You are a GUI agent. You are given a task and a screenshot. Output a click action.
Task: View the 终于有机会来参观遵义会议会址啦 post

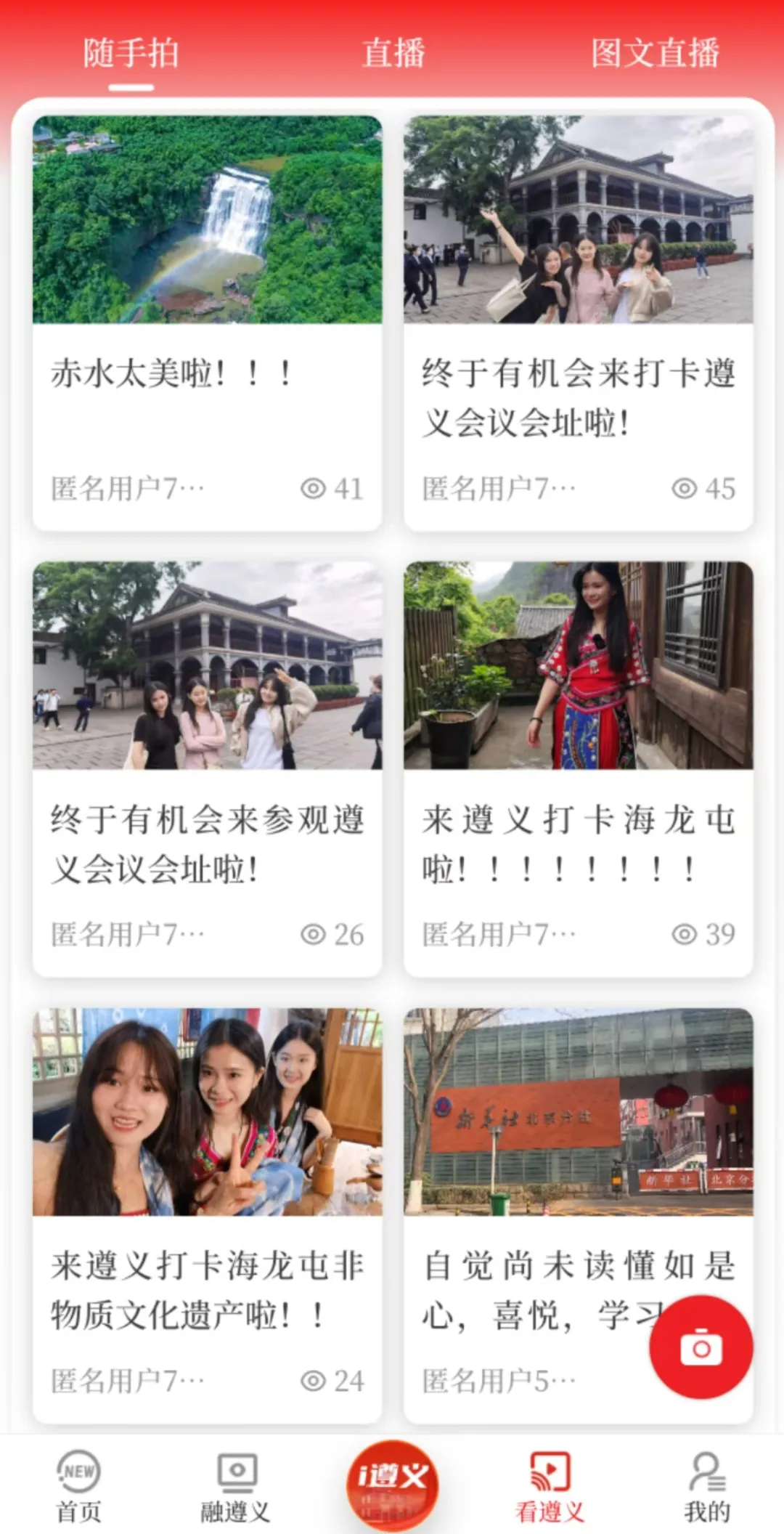click(207, 768)
